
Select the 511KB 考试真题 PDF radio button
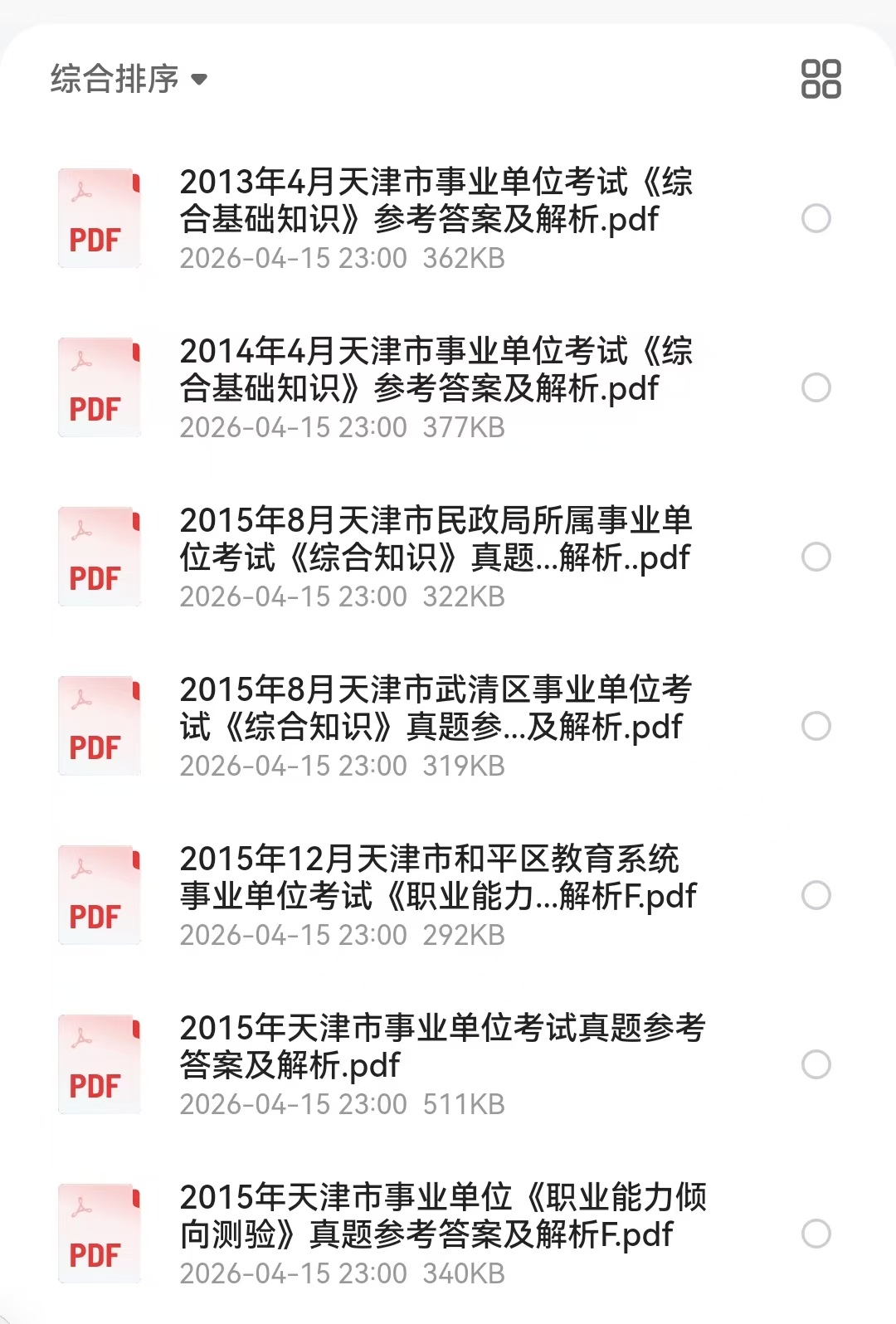click(x=816, y=1065)
